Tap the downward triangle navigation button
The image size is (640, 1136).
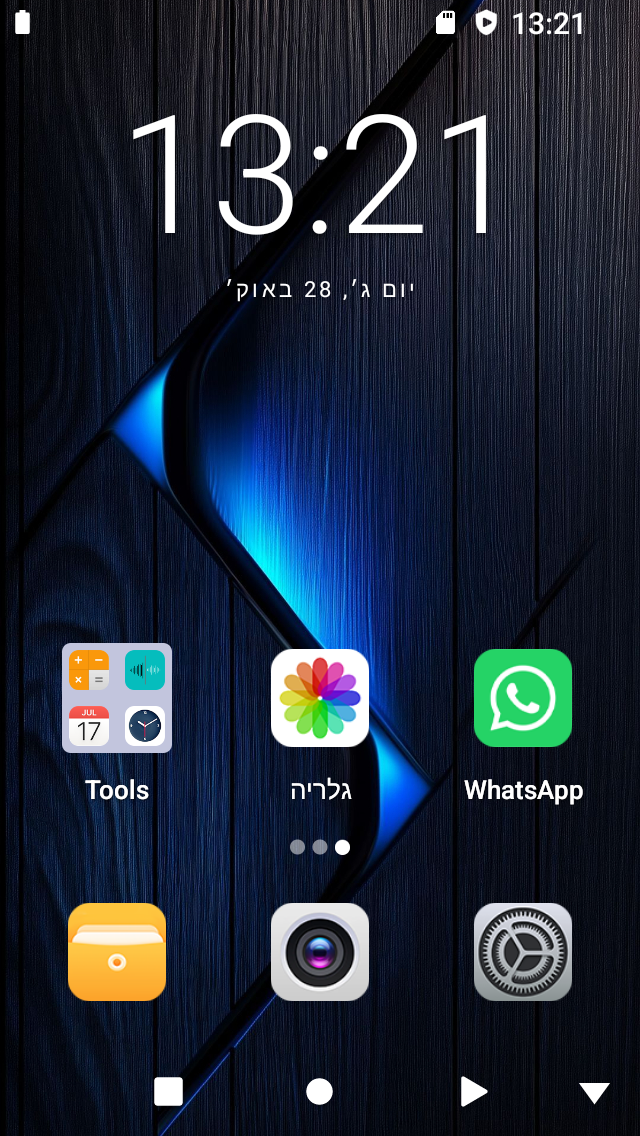point(594,1093)
